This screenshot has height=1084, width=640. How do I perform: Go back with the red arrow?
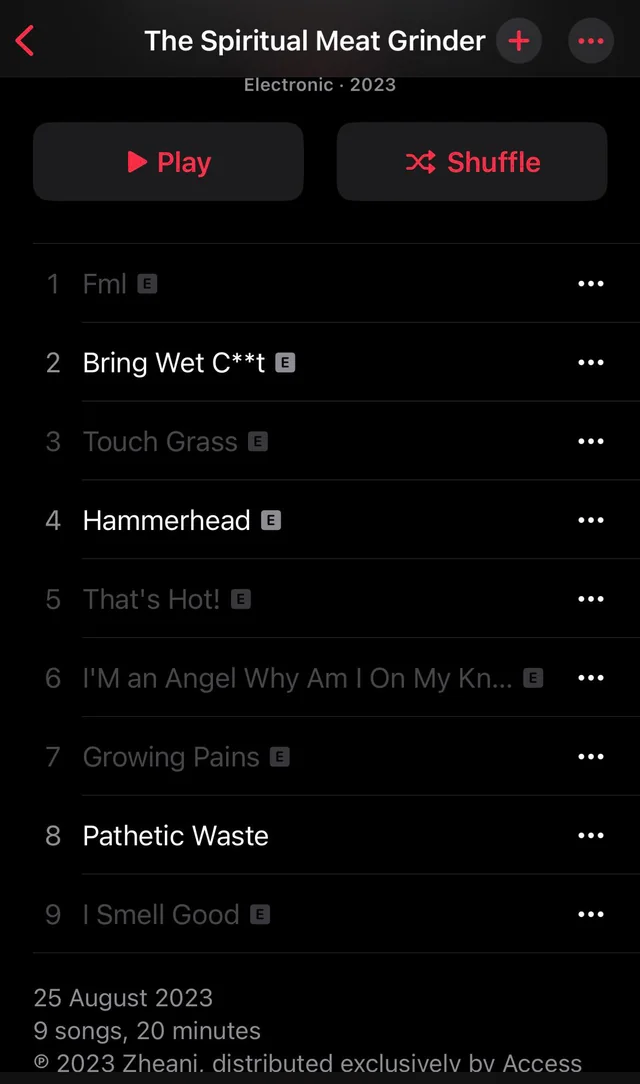coord(26,41)
